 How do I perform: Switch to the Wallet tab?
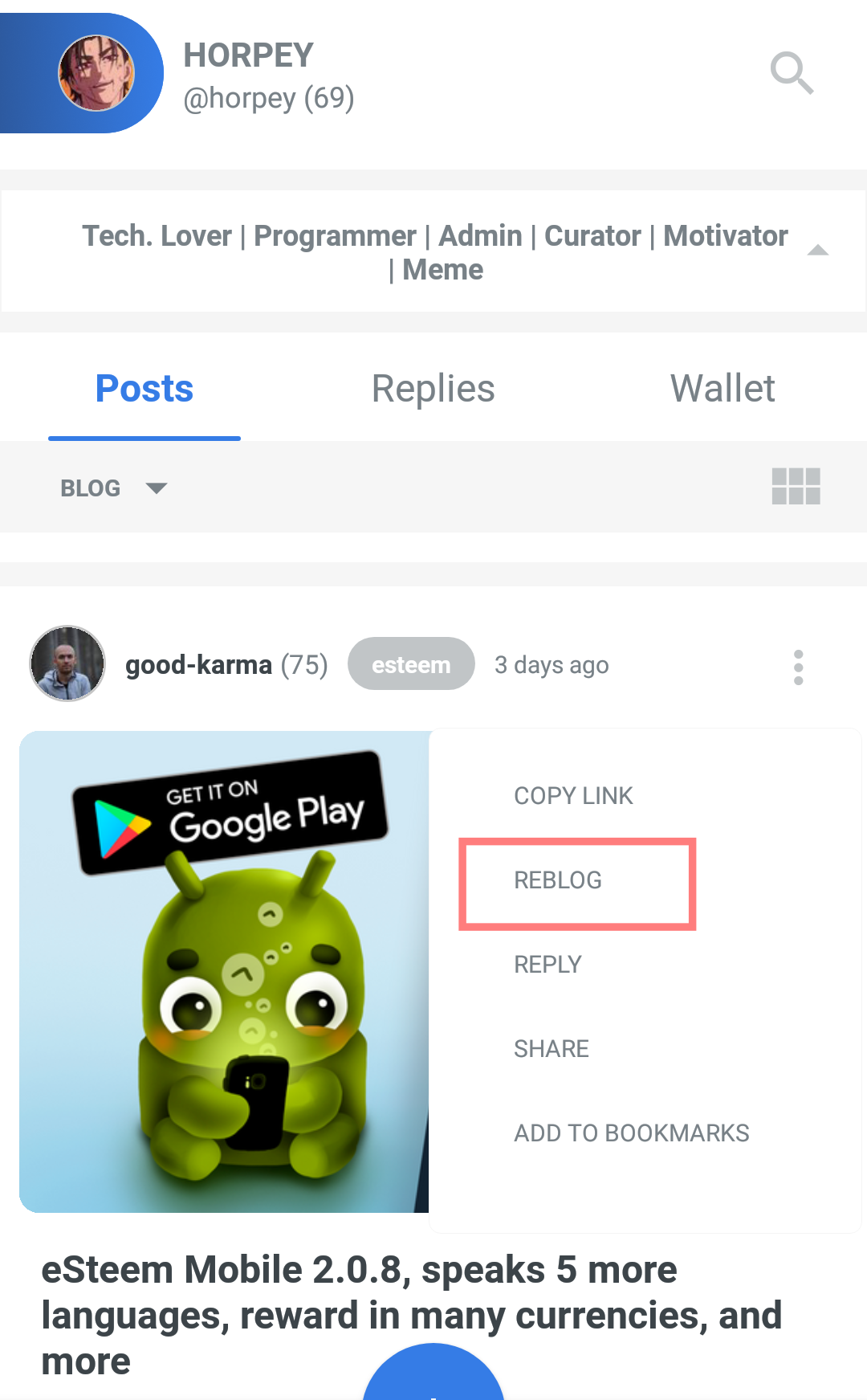pos(722,389)
